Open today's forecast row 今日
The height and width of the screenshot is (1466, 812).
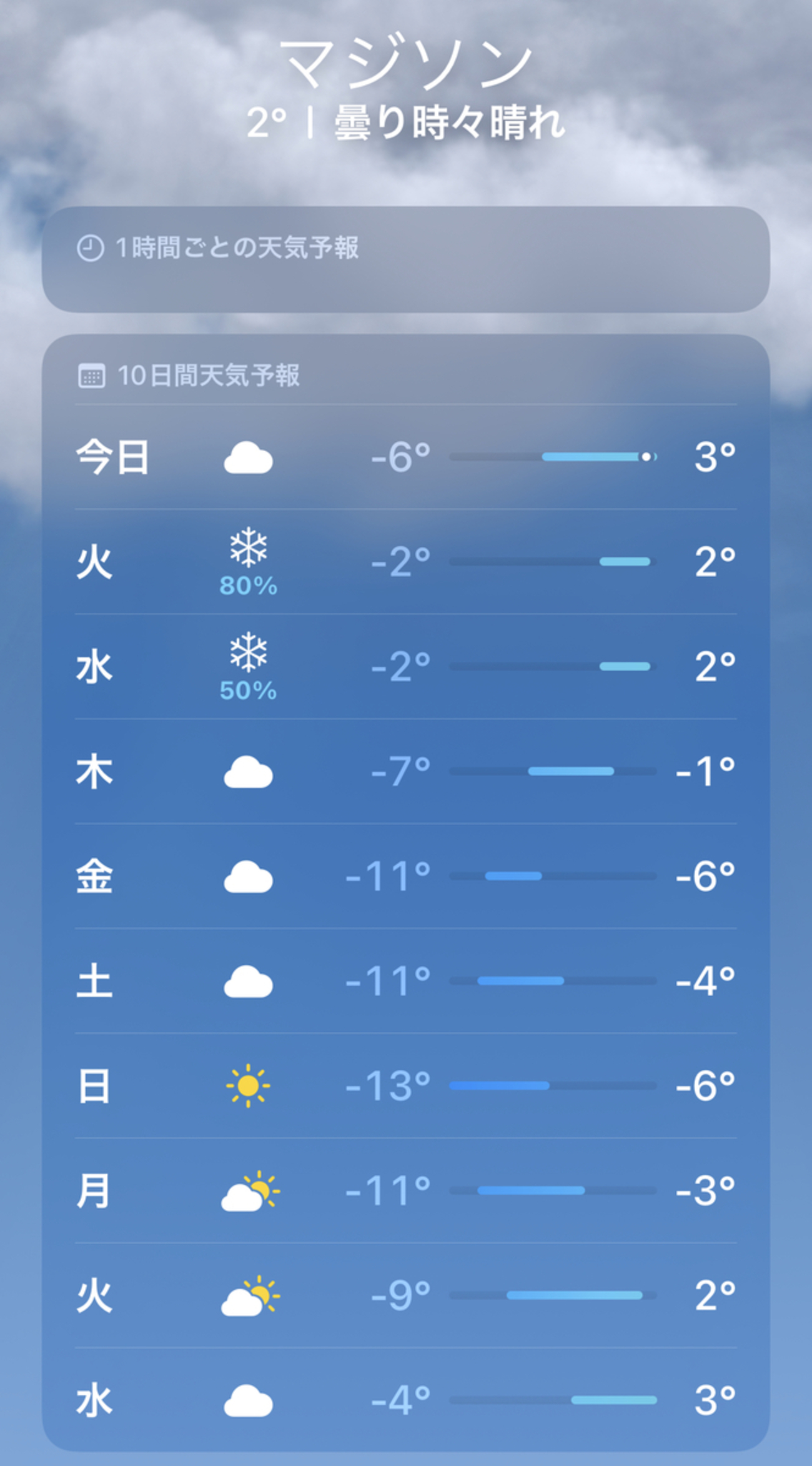405,457
